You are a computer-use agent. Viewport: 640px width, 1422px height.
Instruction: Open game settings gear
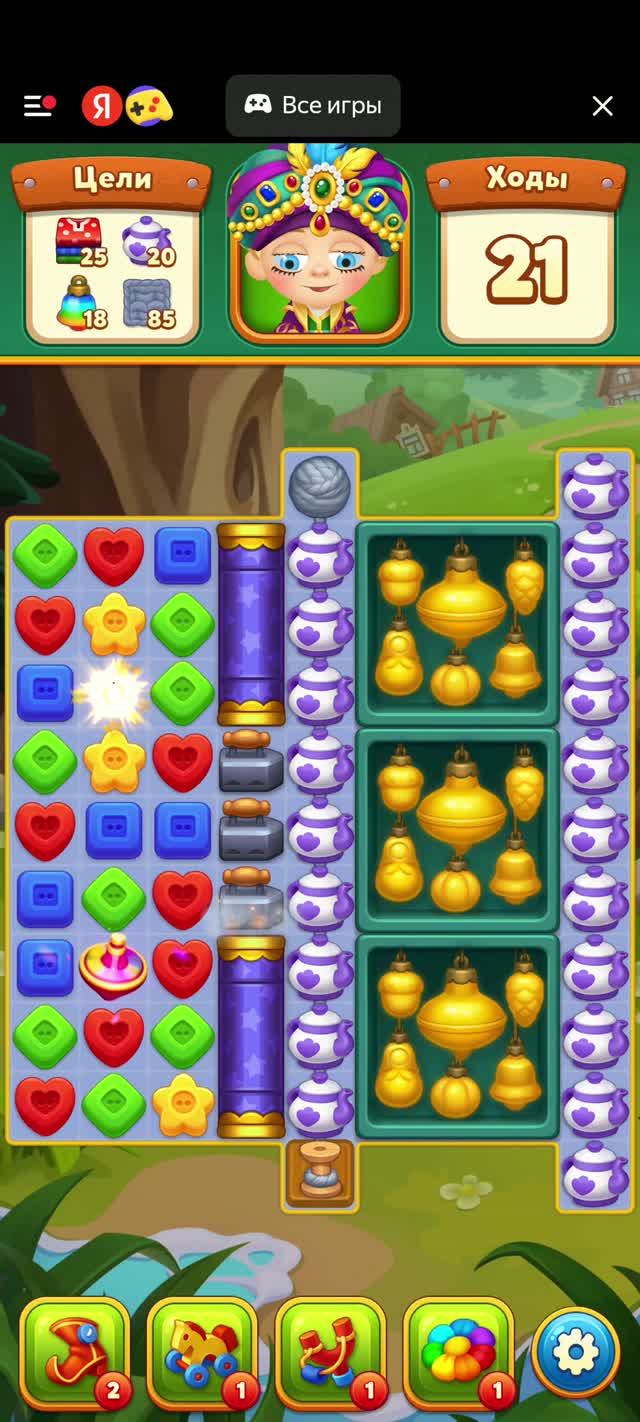576,1352
